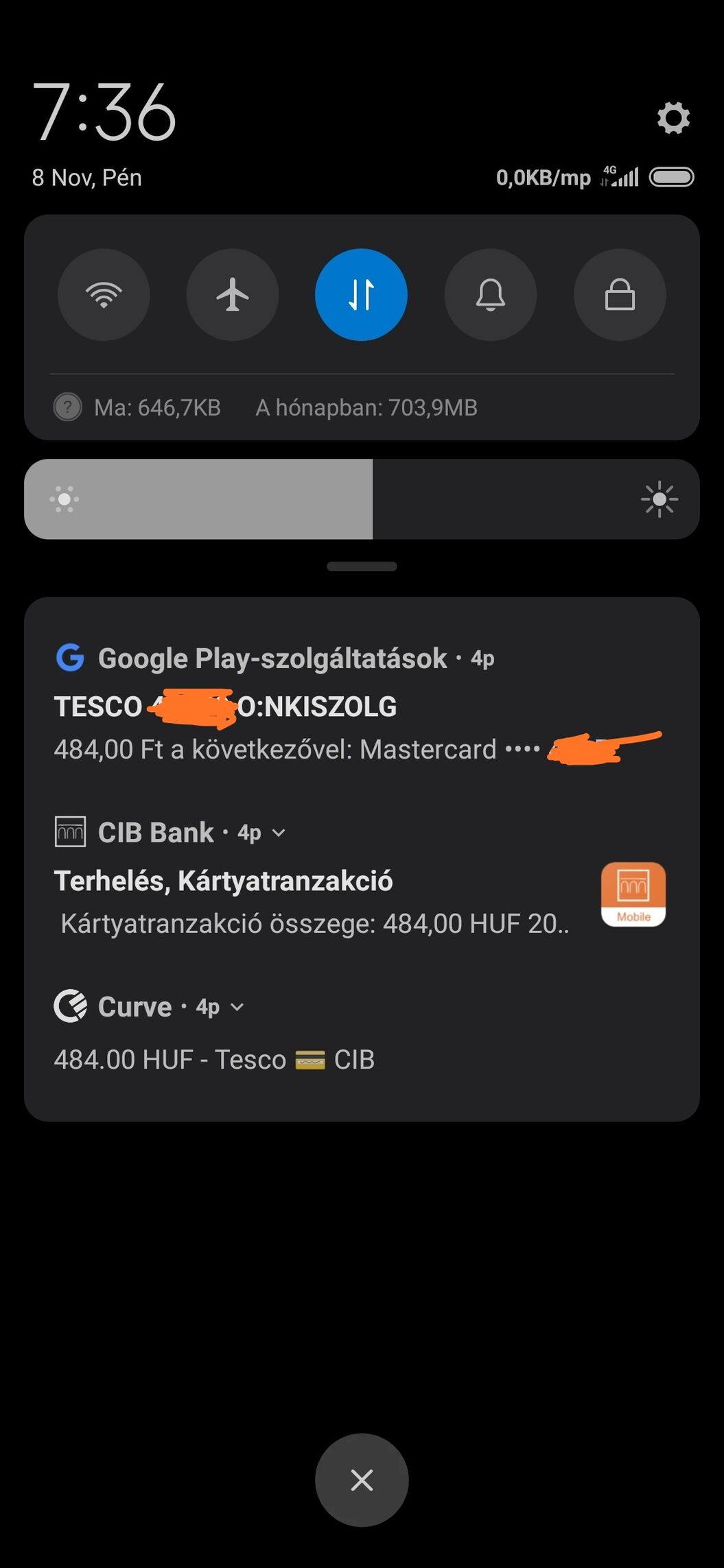Expand the CIB Bank notification chevron
Screen dimensions: 724x1568
coord(279,833)
